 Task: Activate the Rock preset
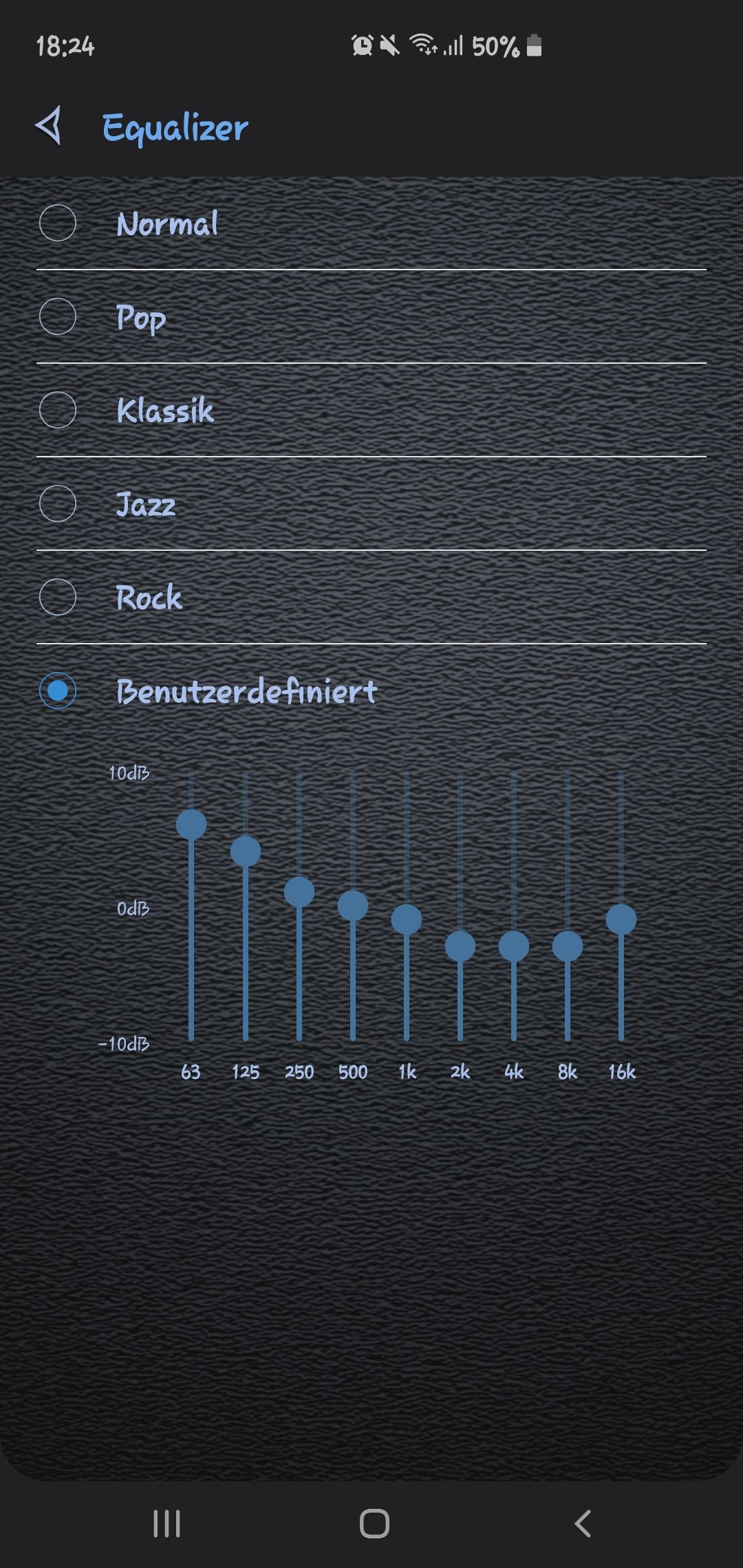click(58, 598)
